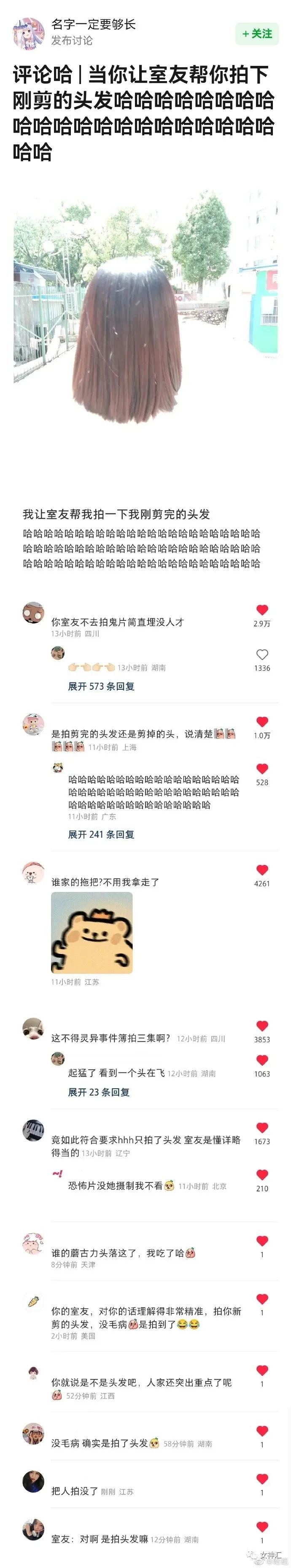Expand the 573 replies
Viewport: 291px width, 1568px height.
[101, 686]
